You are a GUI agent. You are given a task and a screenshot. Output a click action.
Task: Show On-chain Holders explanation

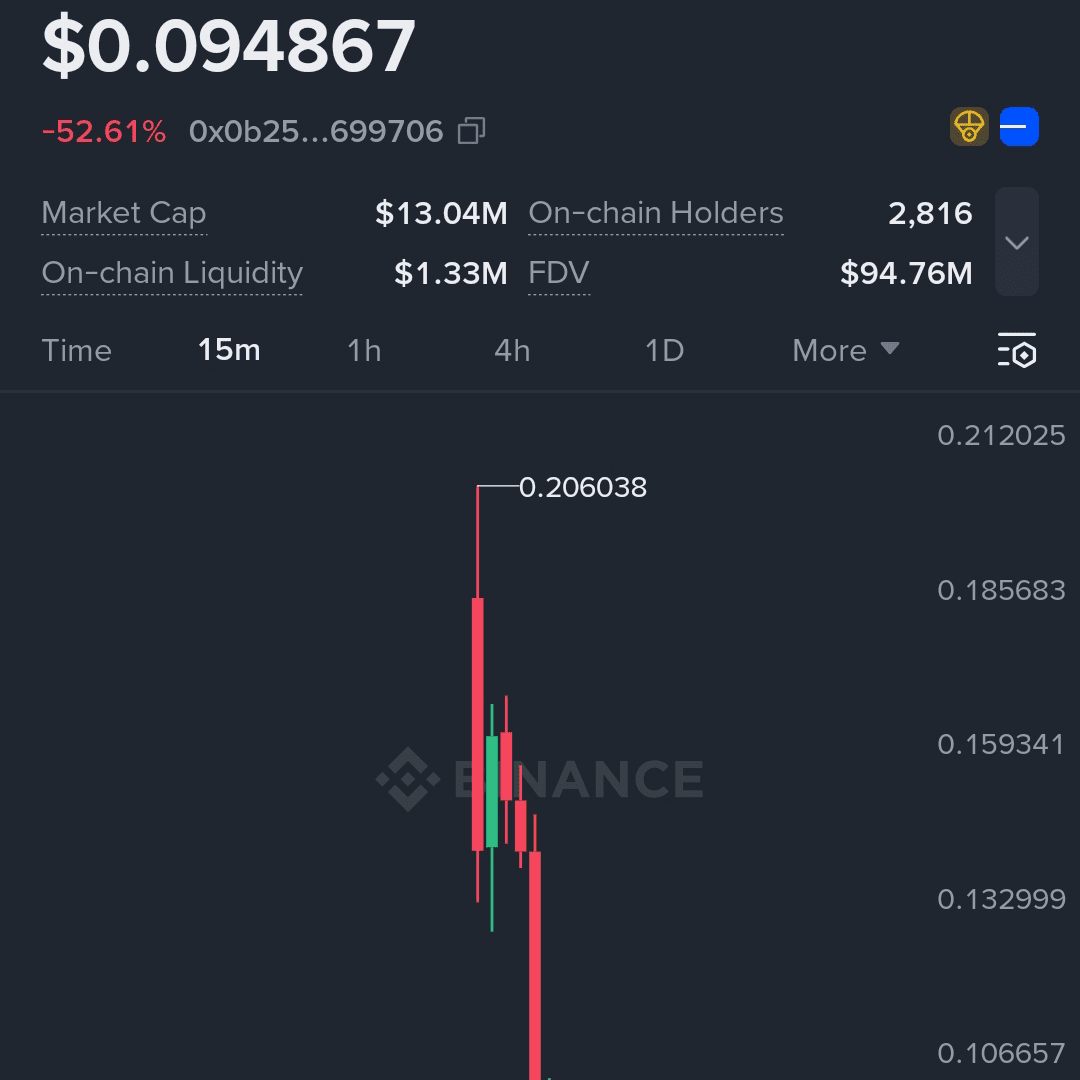tap(656, 213)
